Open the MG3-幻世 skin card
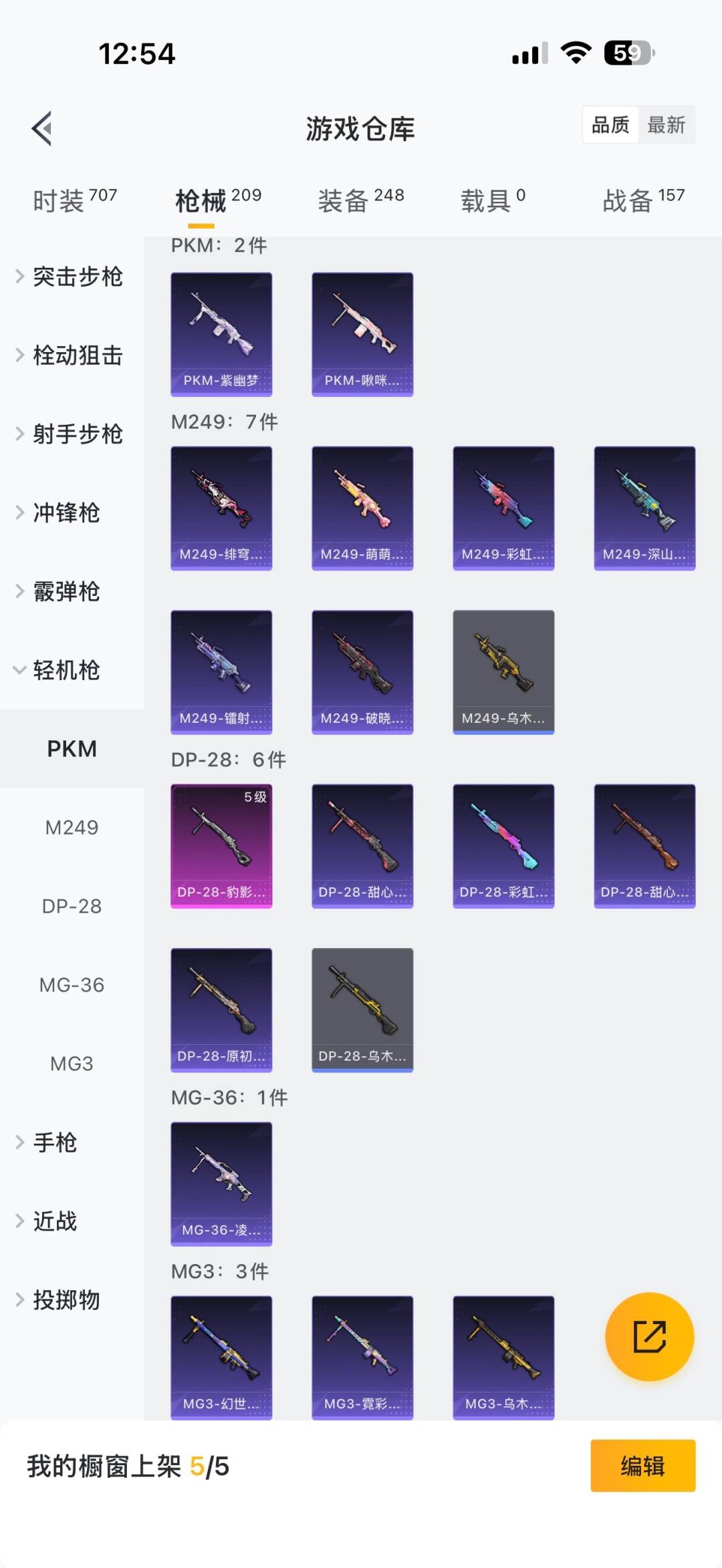This screenshot has width=722, height=1568. tap(221, 1358)
